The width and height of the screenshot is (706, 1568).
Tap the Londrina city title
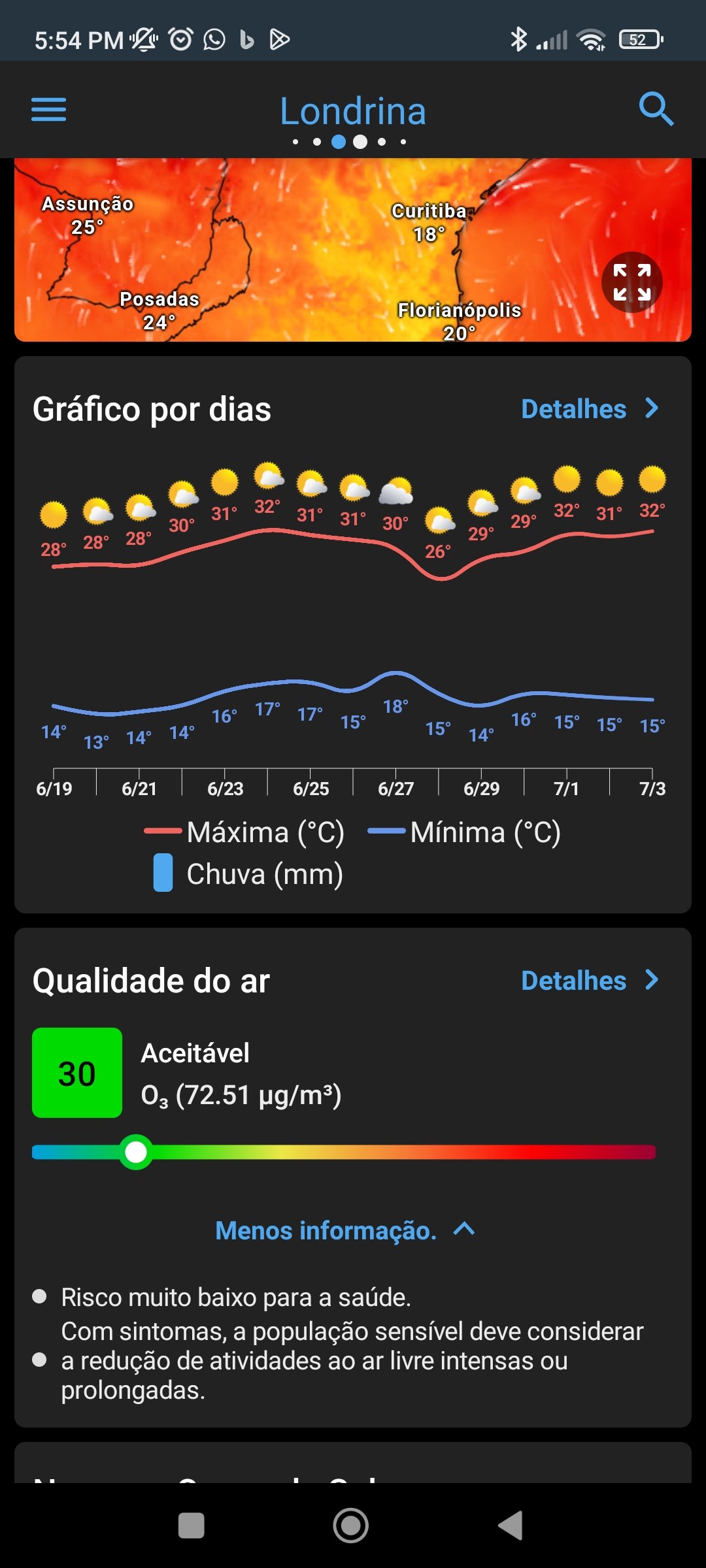click(353, 111)
